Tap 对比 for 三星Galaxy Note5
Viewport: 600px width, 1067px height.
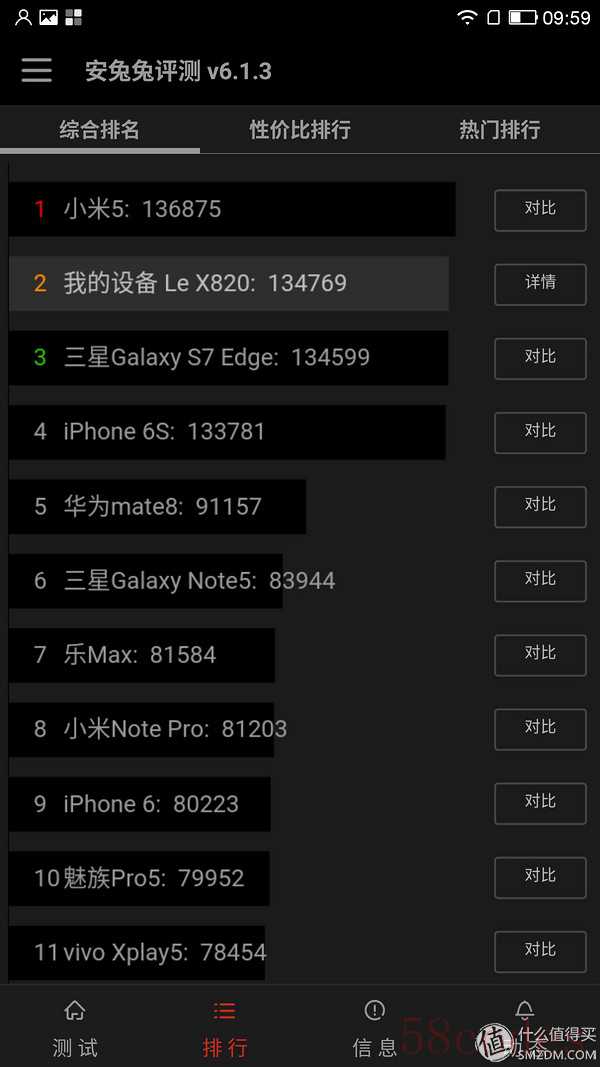pos(540,580)
